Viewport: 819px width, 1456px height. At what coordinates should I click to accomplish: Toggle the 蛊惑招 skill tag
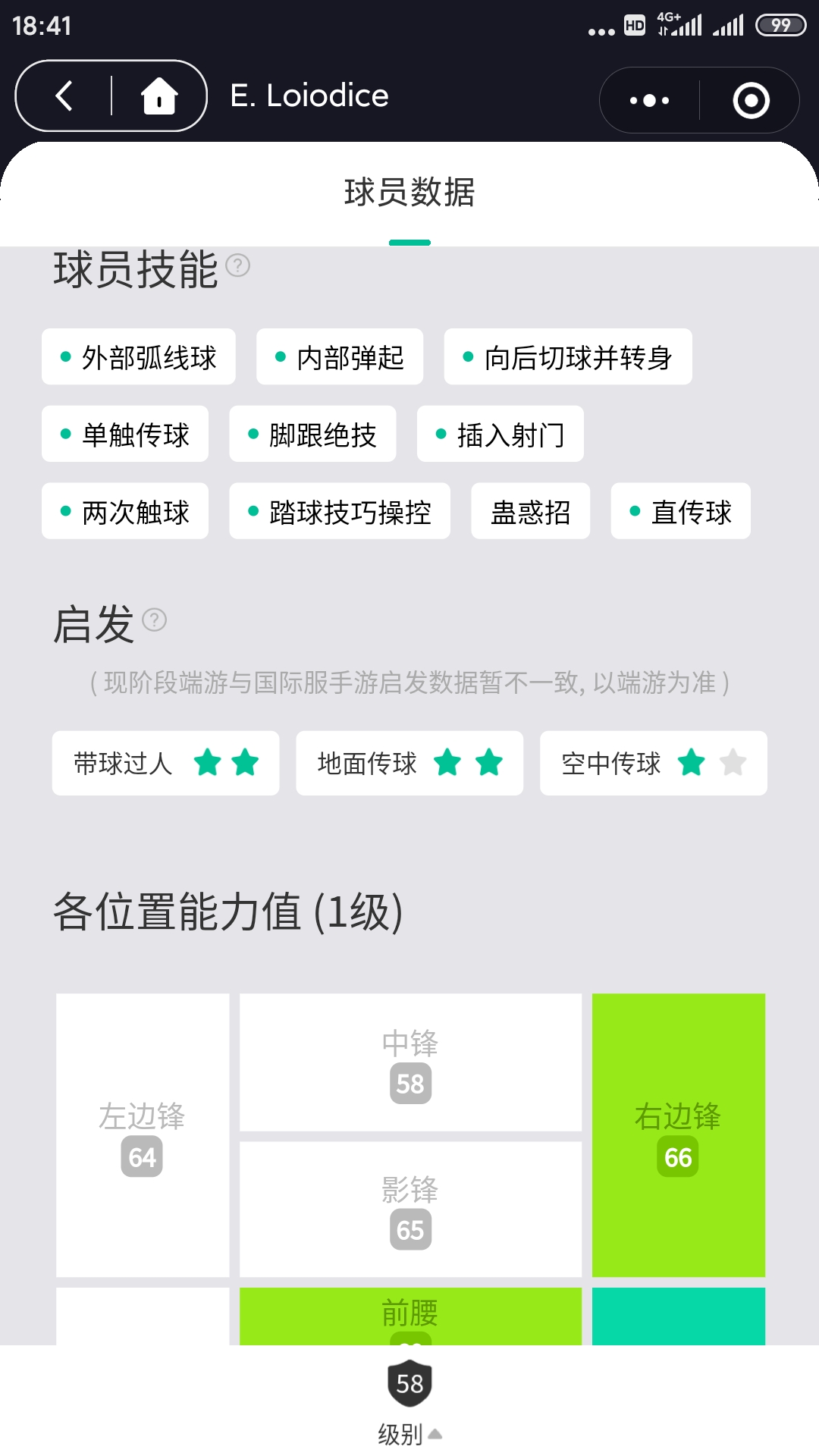529,512
